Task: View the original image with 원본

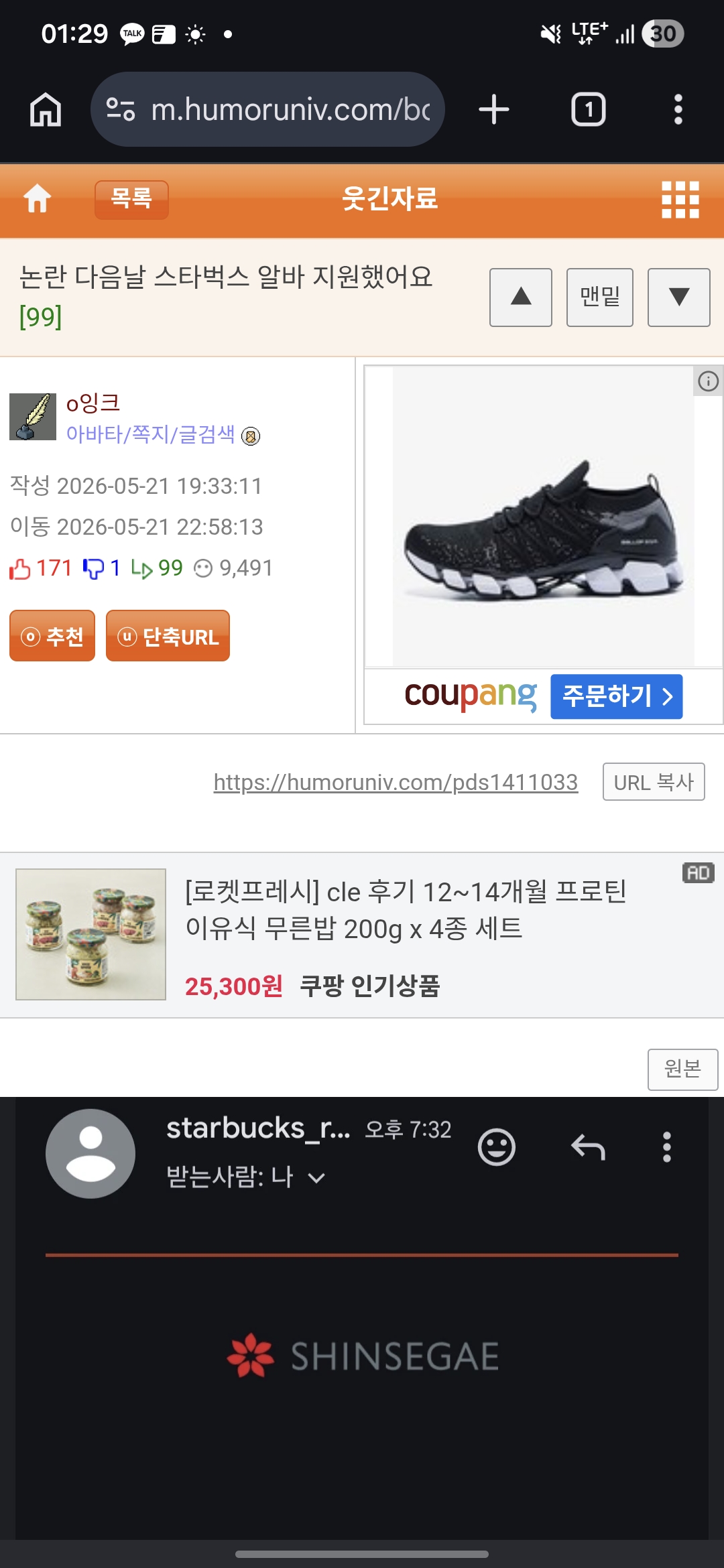Action: (x=682, y=1069)
